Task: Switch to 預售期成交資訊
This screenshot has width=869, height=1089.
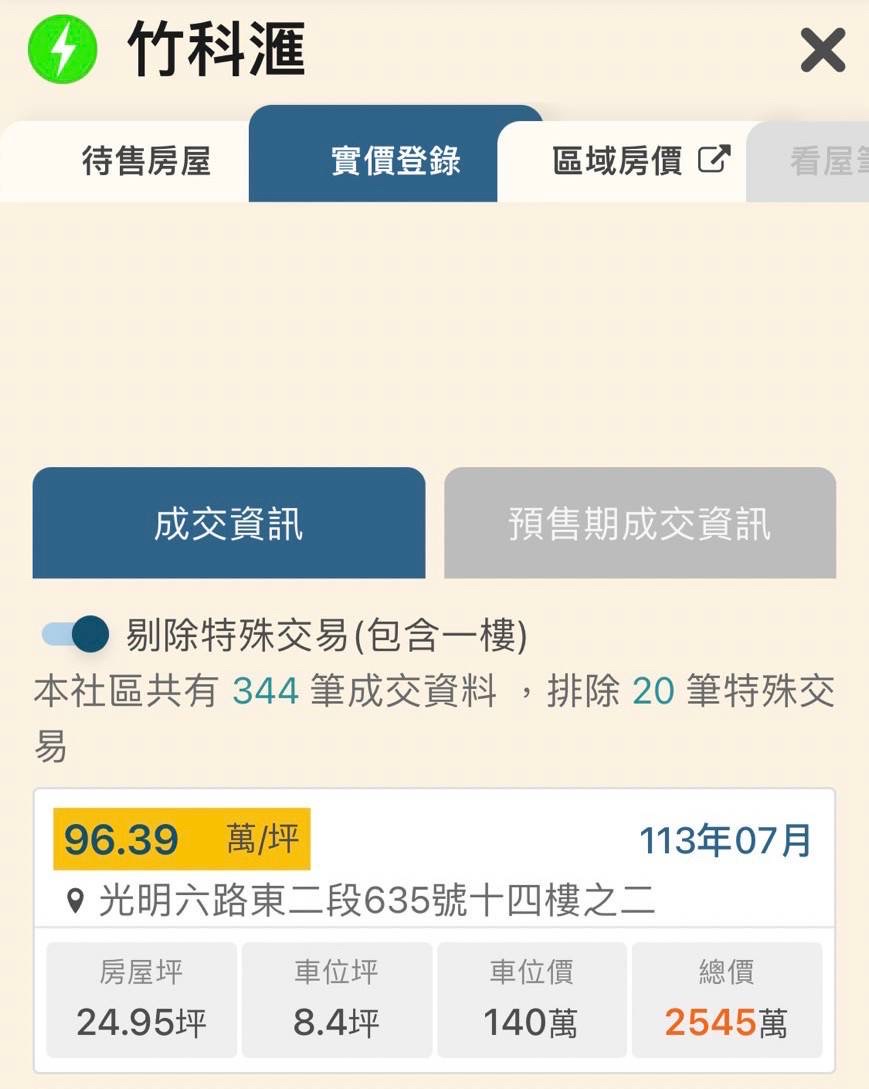Action: (x=640, y=523)
